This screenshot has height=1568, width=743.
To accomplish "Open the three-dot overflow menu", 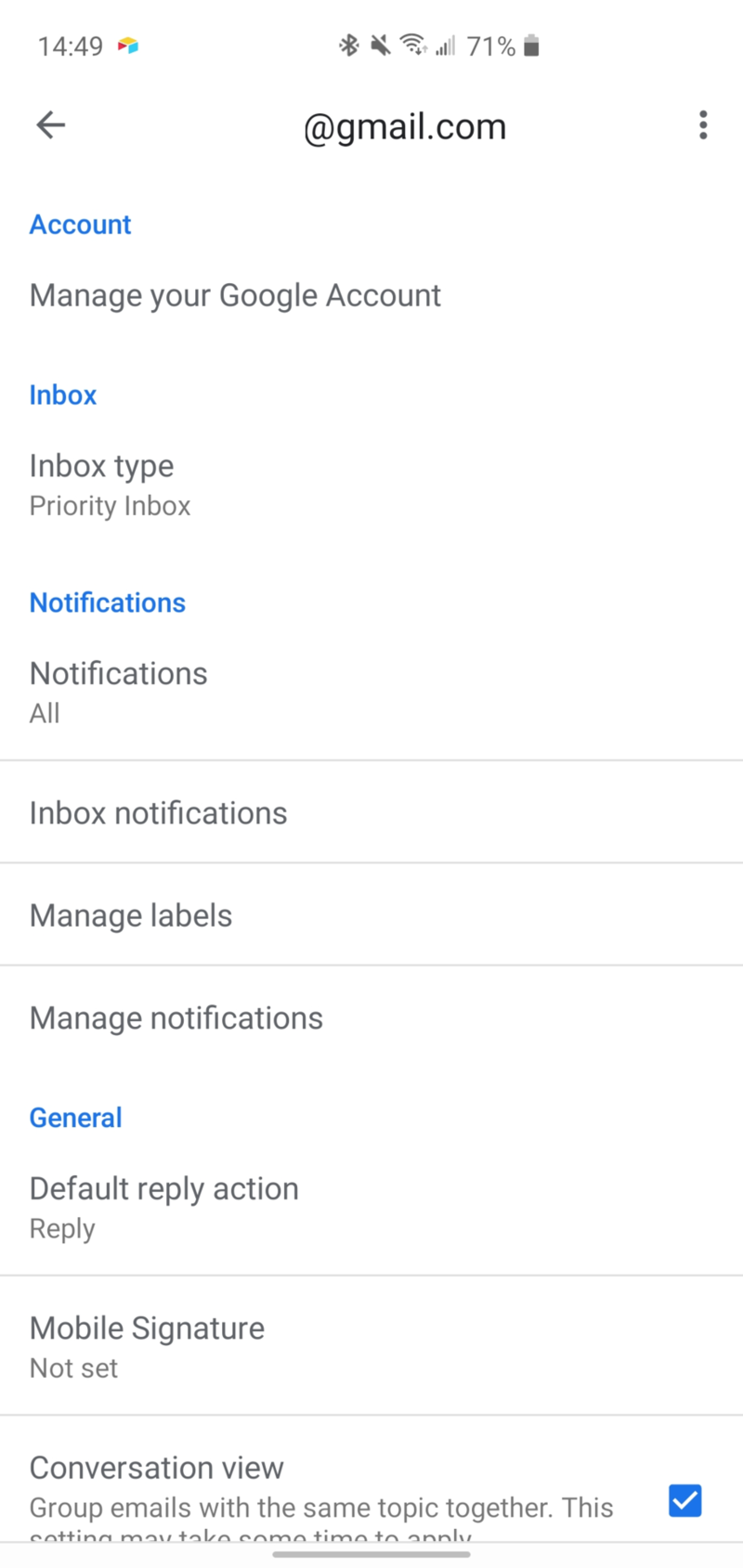I will click(x=703, y=124).
